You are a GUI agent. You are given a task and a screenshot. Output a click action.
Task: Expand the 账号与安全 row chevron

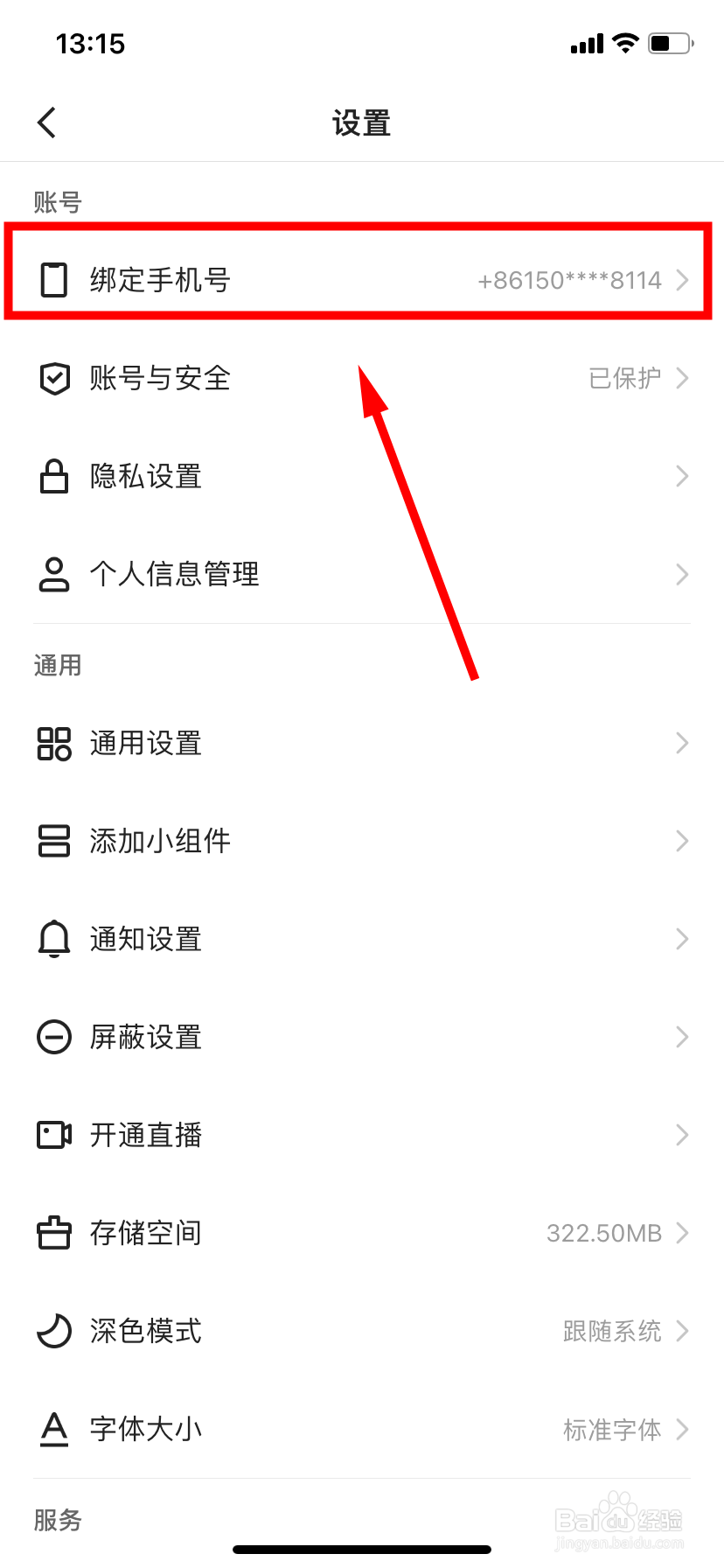682,378
